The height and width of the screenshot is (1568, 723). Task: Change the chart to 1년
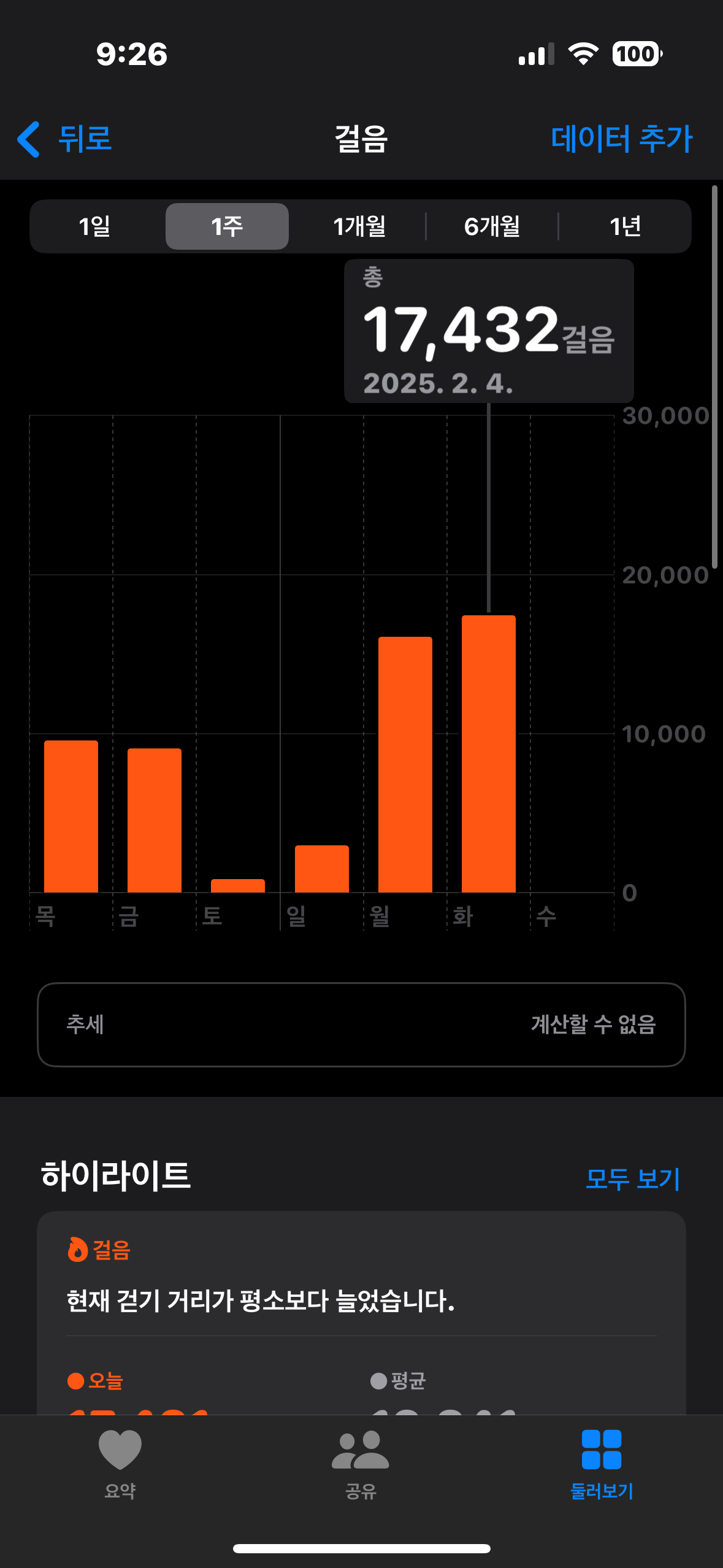click(x=625, y=226)
